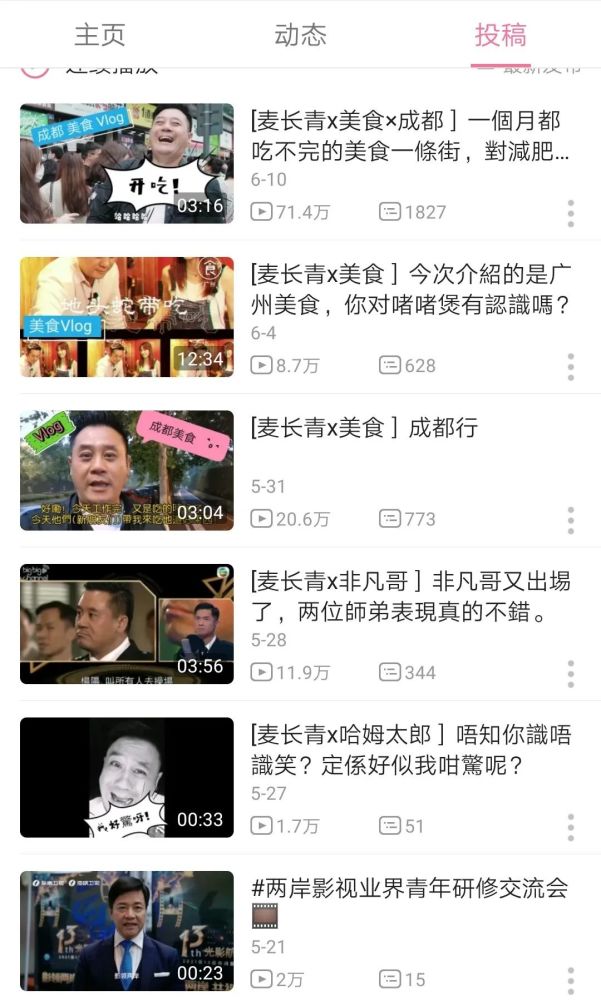
Task: Switch to the 动态 tab
Action: (300, 35)
